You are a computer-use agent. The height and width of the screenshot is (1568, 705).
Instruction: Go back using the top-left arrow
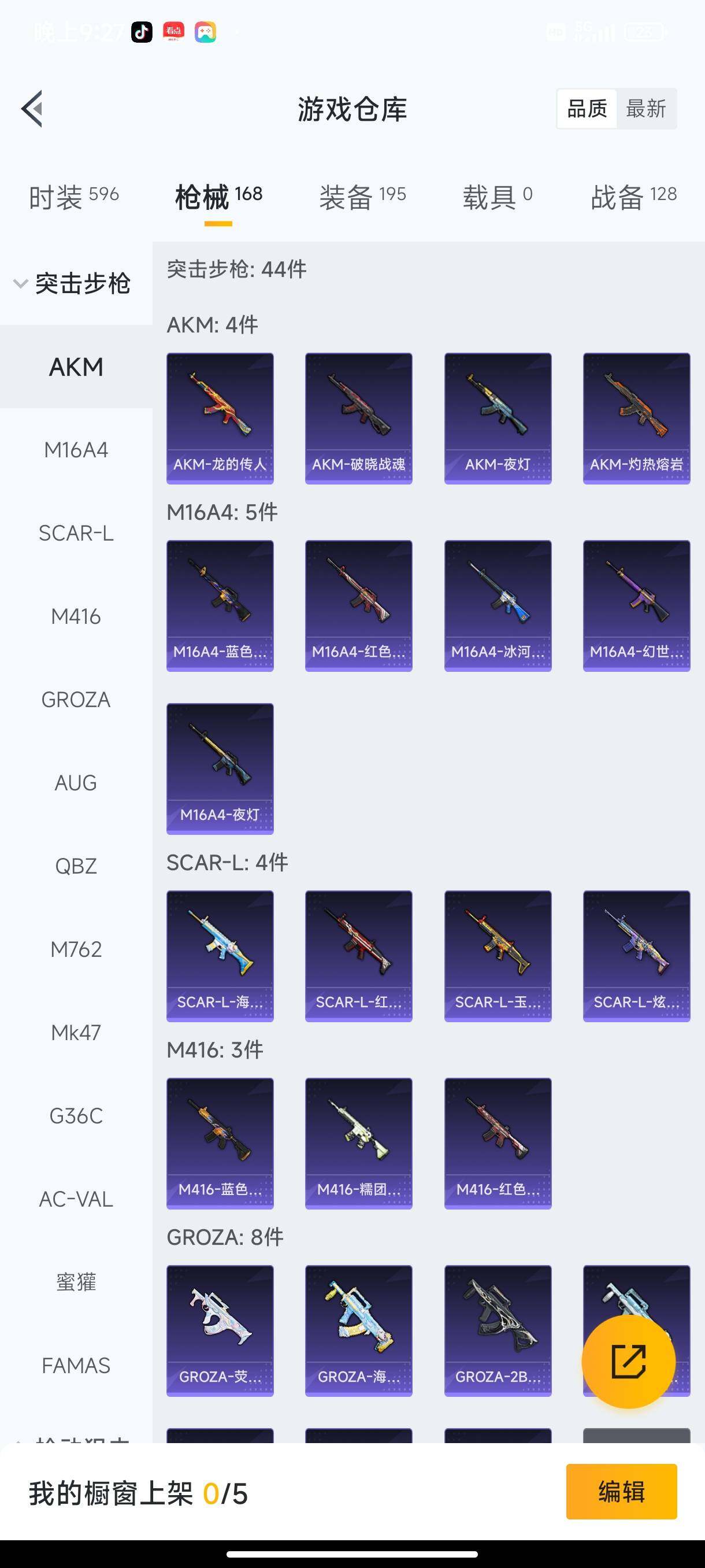tap(32, 109)
